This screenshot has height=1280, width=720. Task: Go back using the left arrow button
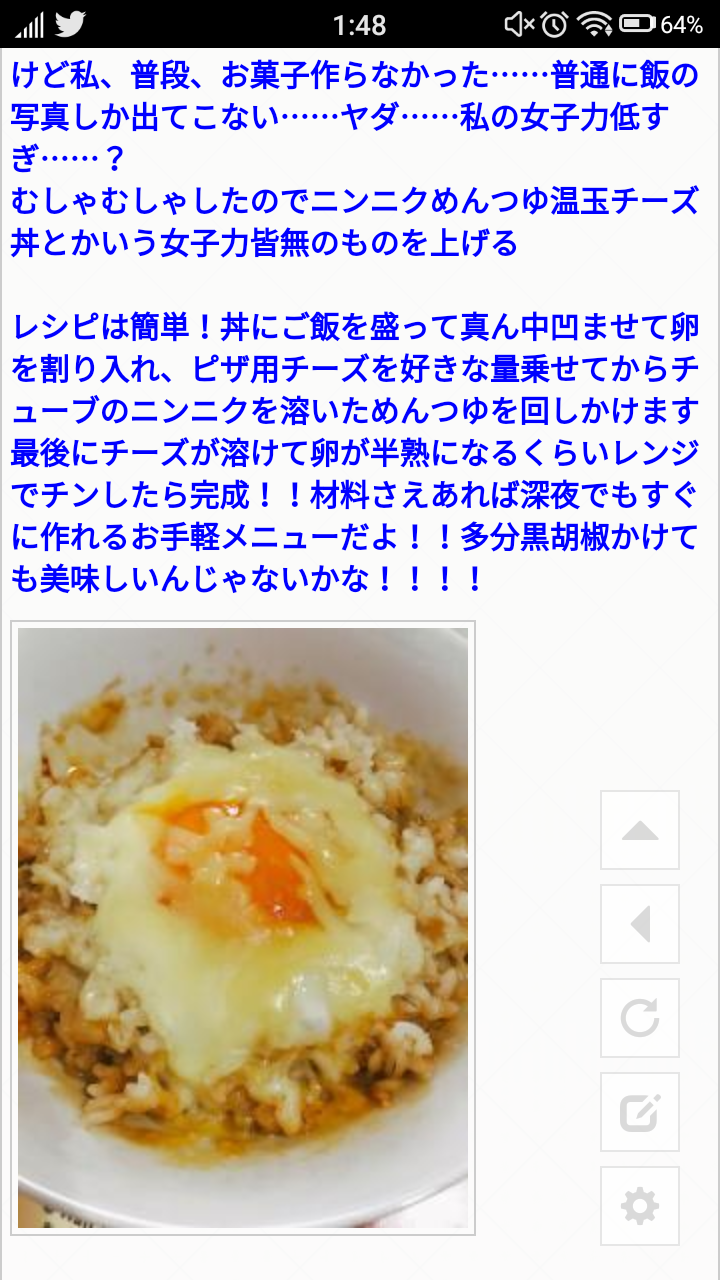pos(640,924)
